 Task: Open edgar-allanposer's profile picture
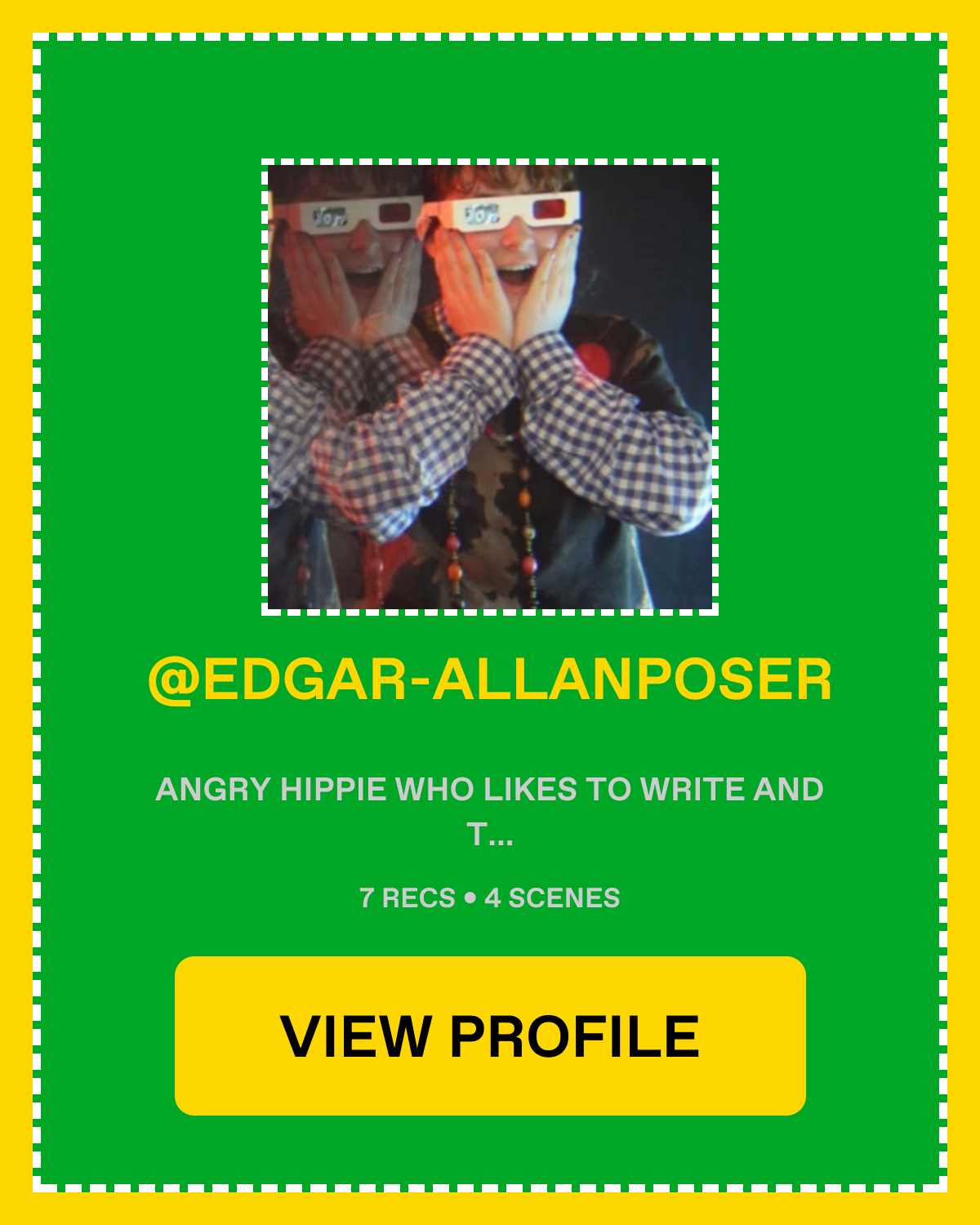pos(490,387)
